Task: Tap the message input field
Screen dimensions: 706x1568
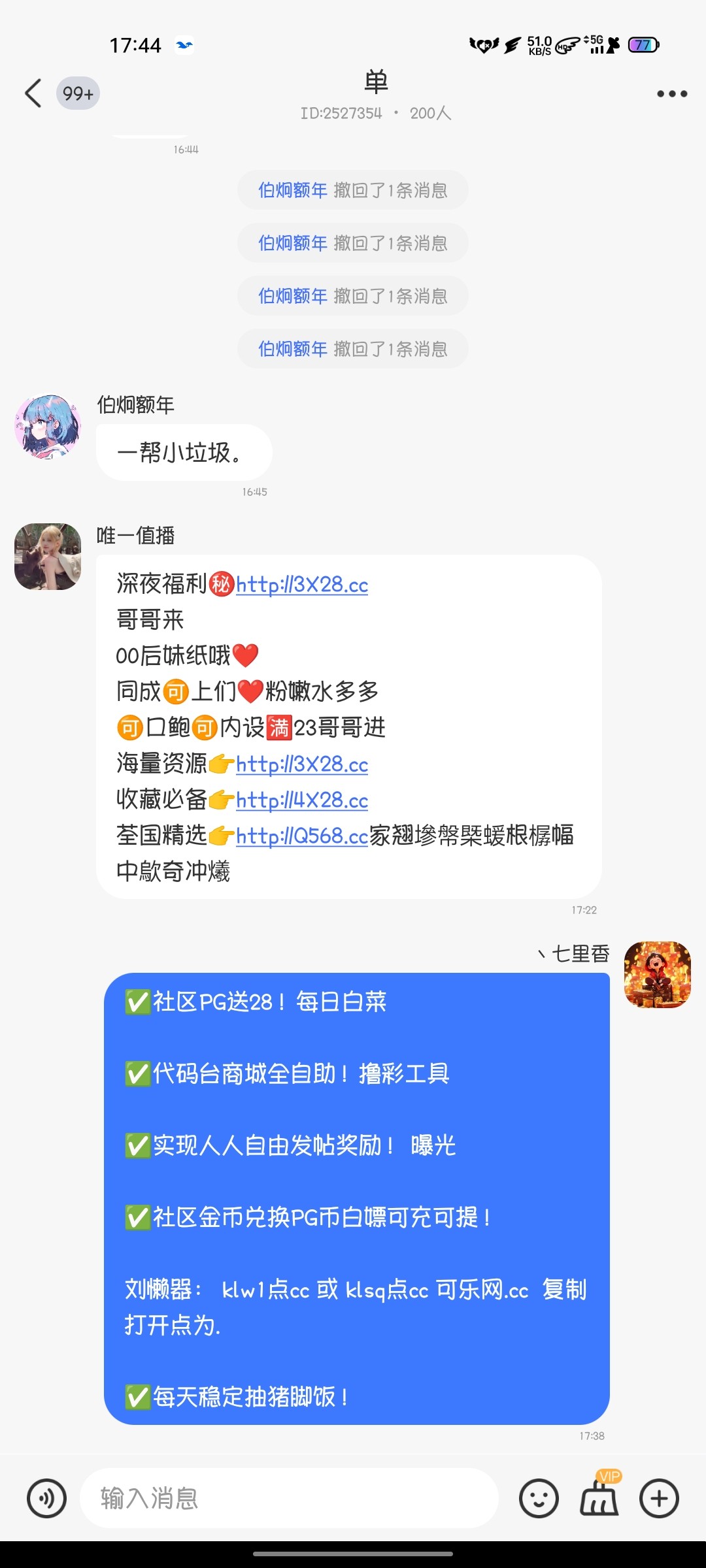Action: point(288,1498)
